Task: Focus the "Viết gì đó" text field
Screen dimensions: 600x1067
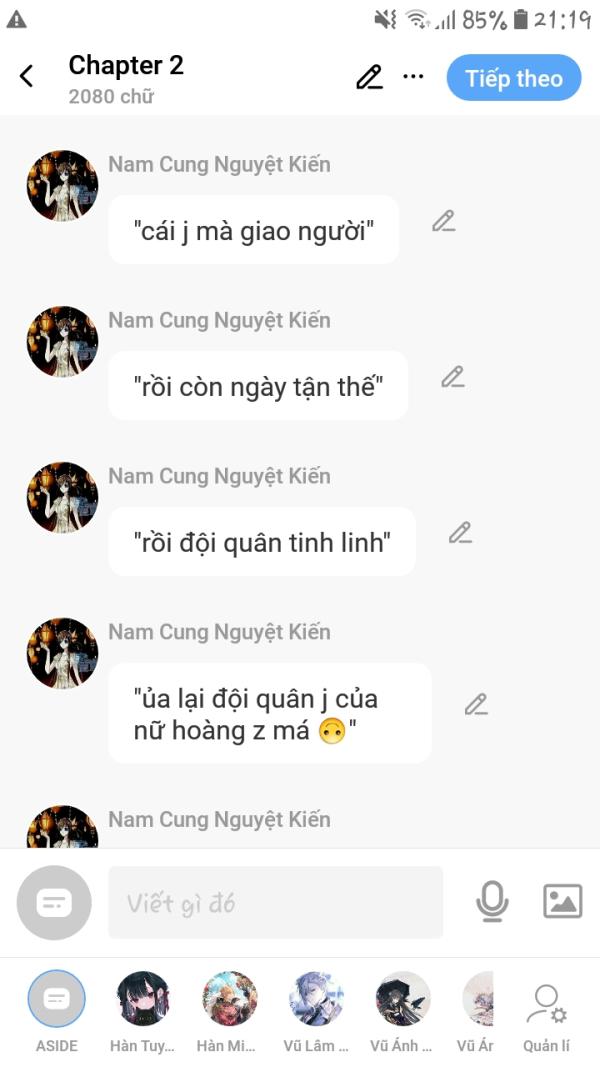Action: click(x=276, y=902)
